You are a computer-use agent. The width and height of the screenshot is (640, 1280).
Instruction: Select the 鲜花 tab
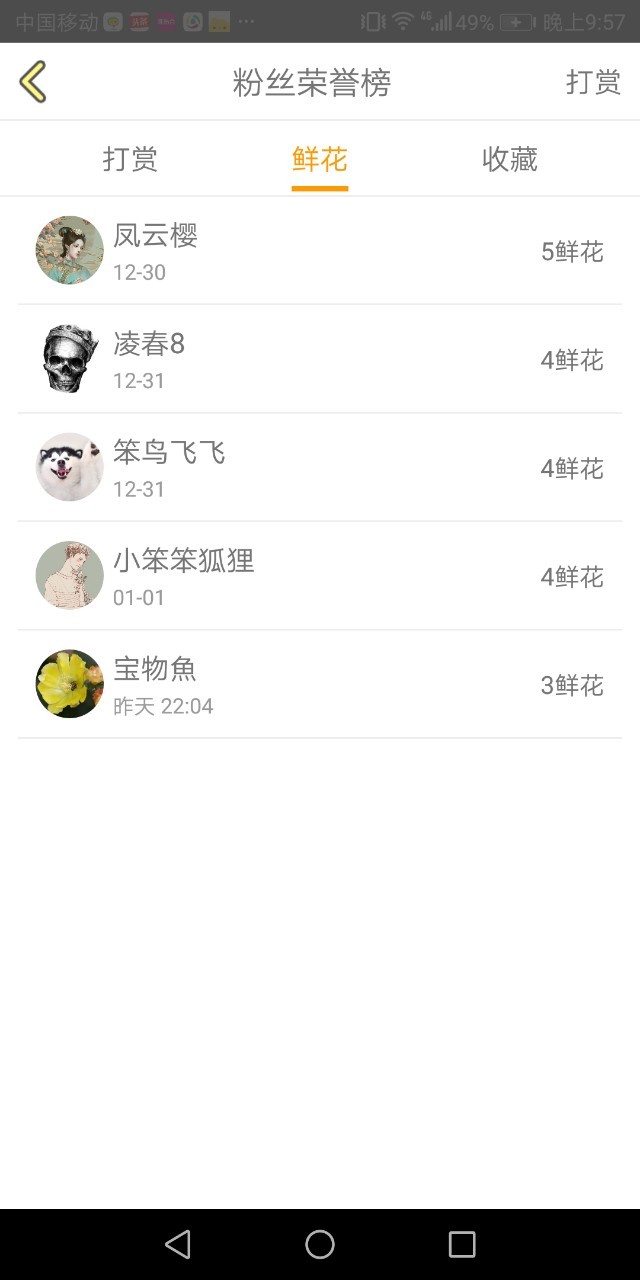[x=320, y=159]
